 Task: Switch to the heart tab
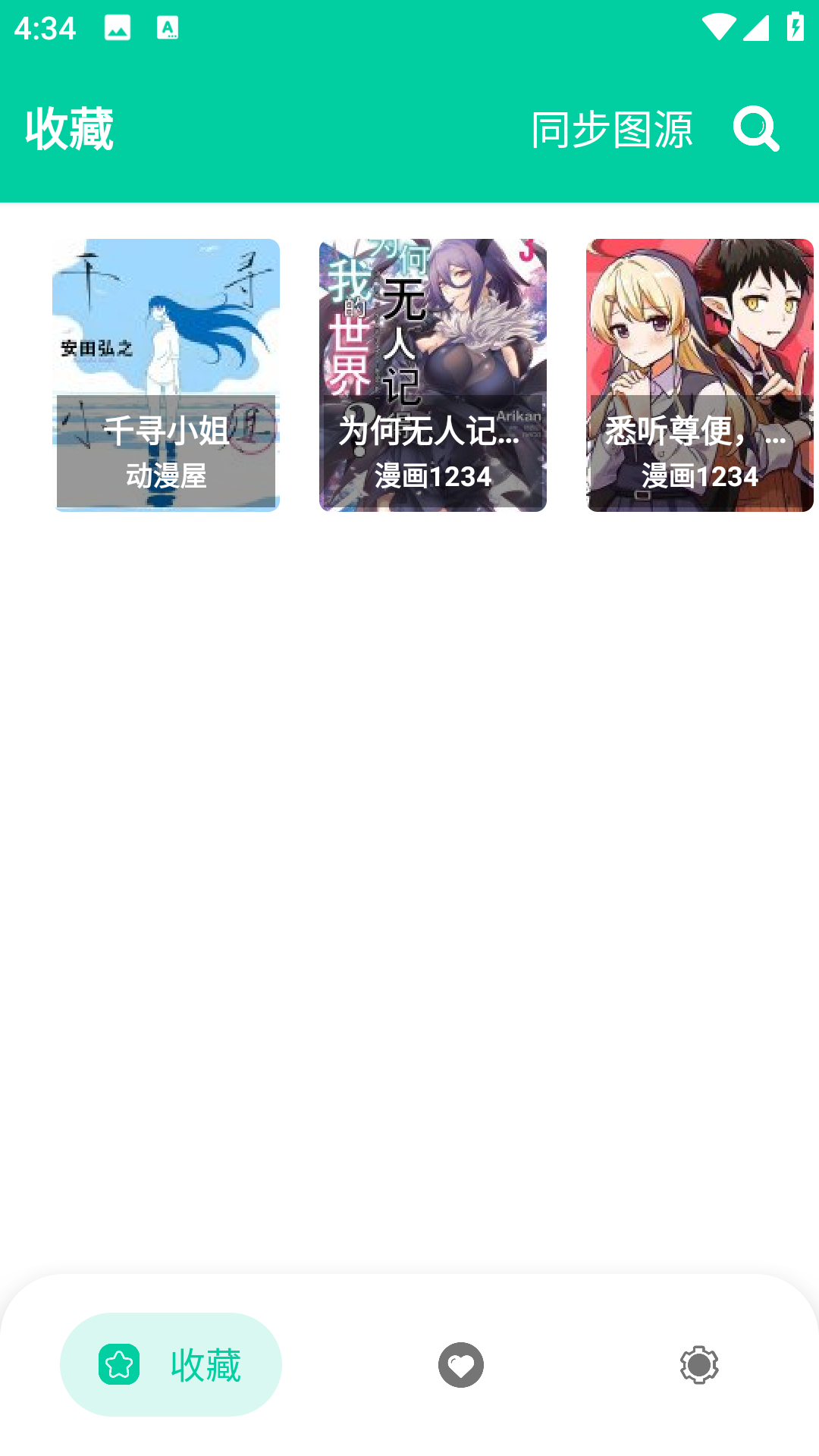(460, 1364)
